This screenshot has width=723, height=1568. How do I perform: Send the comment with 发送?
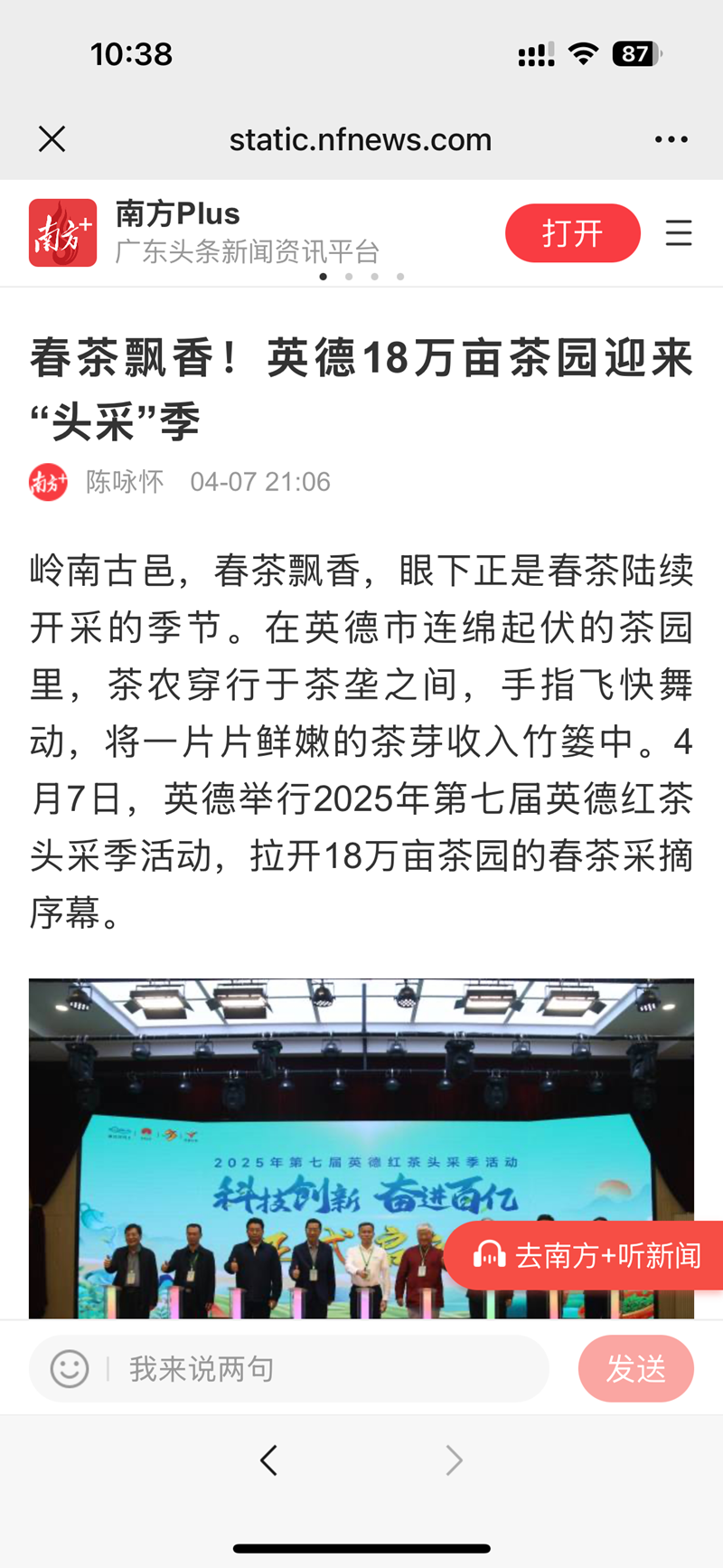[635, 1369]
